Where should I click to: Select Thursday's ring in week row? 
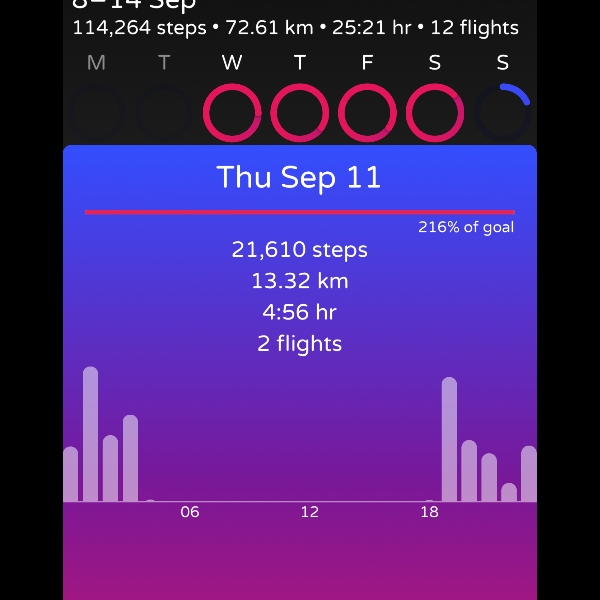(300, 112)
